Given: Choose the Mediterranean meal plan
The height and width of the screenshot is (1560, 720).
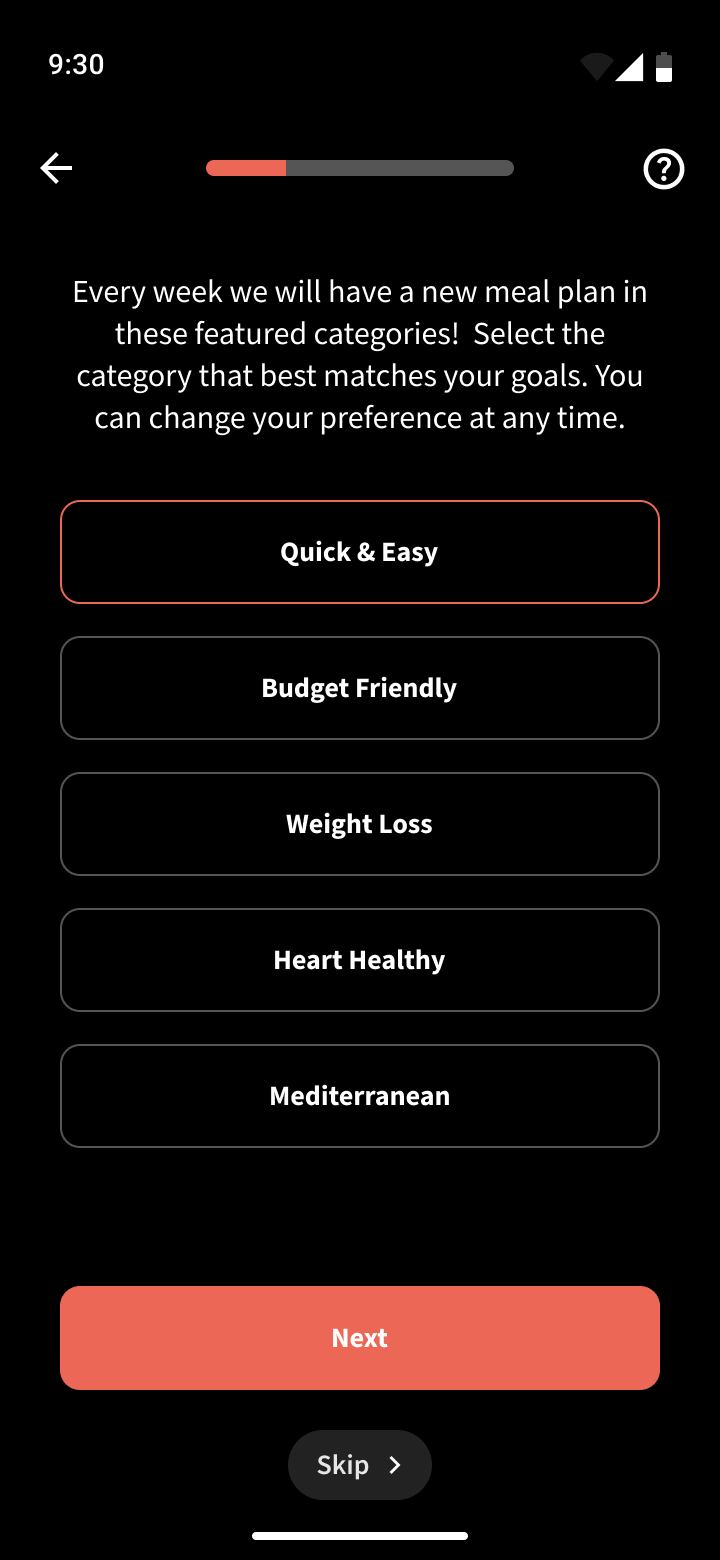Looking at the screenshot, I should point(360,1096).
